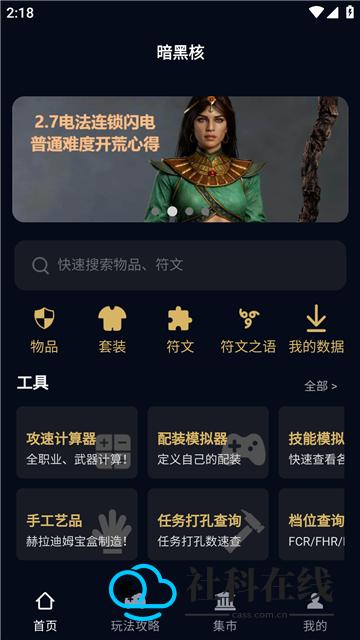Image resolution: width=360 pixels, height=640 pixels.
Task: Open the 2.7电法连锁闪电 banner article
Action: [180, 159]
